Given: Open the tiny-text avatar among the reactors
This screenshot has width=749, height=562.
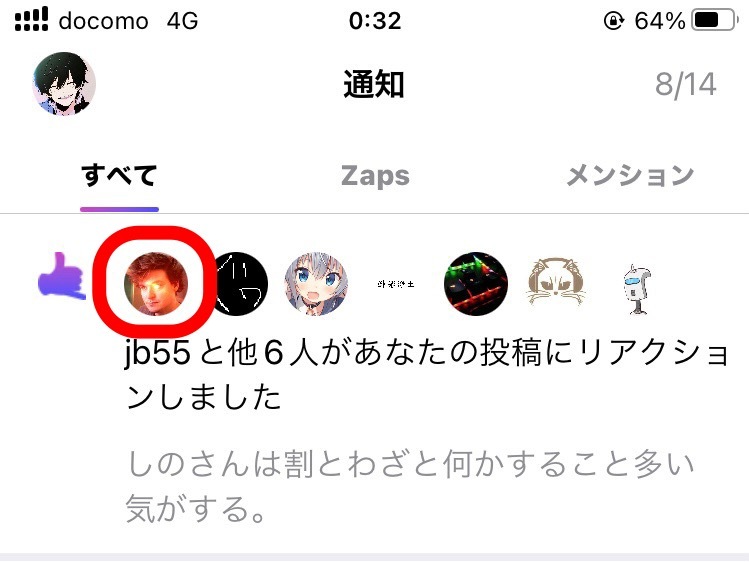Looking at the screenshot, I should tap(396, 283).
